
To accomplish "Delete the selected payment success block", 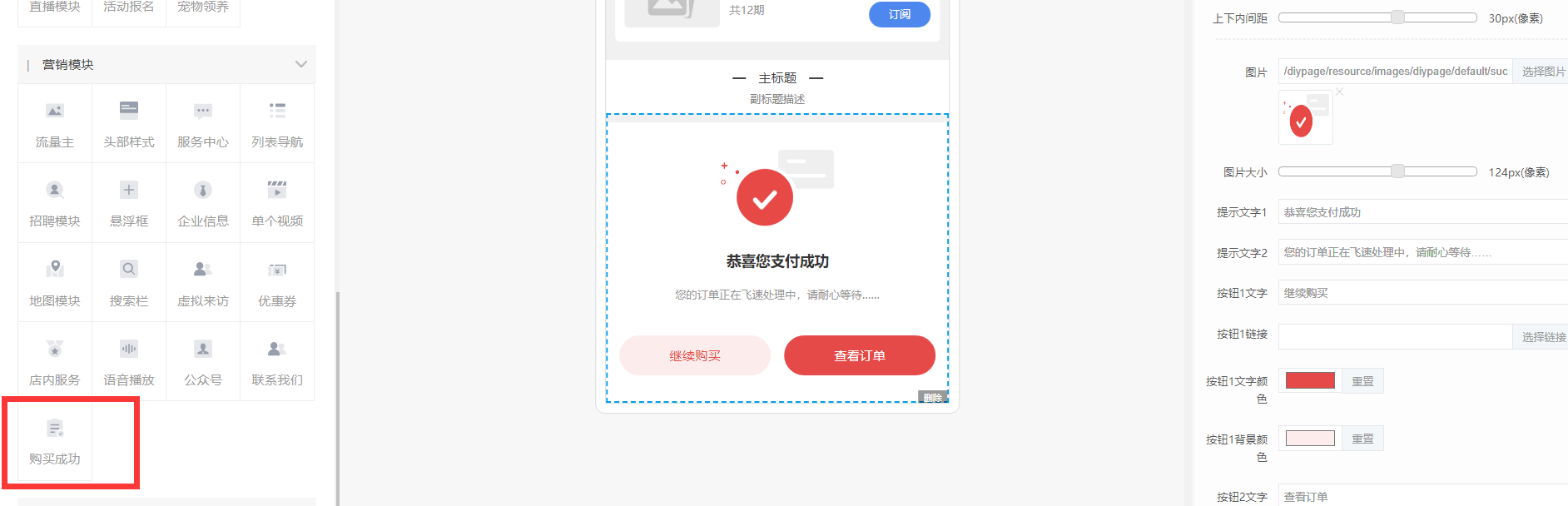I will click(932, 398).
